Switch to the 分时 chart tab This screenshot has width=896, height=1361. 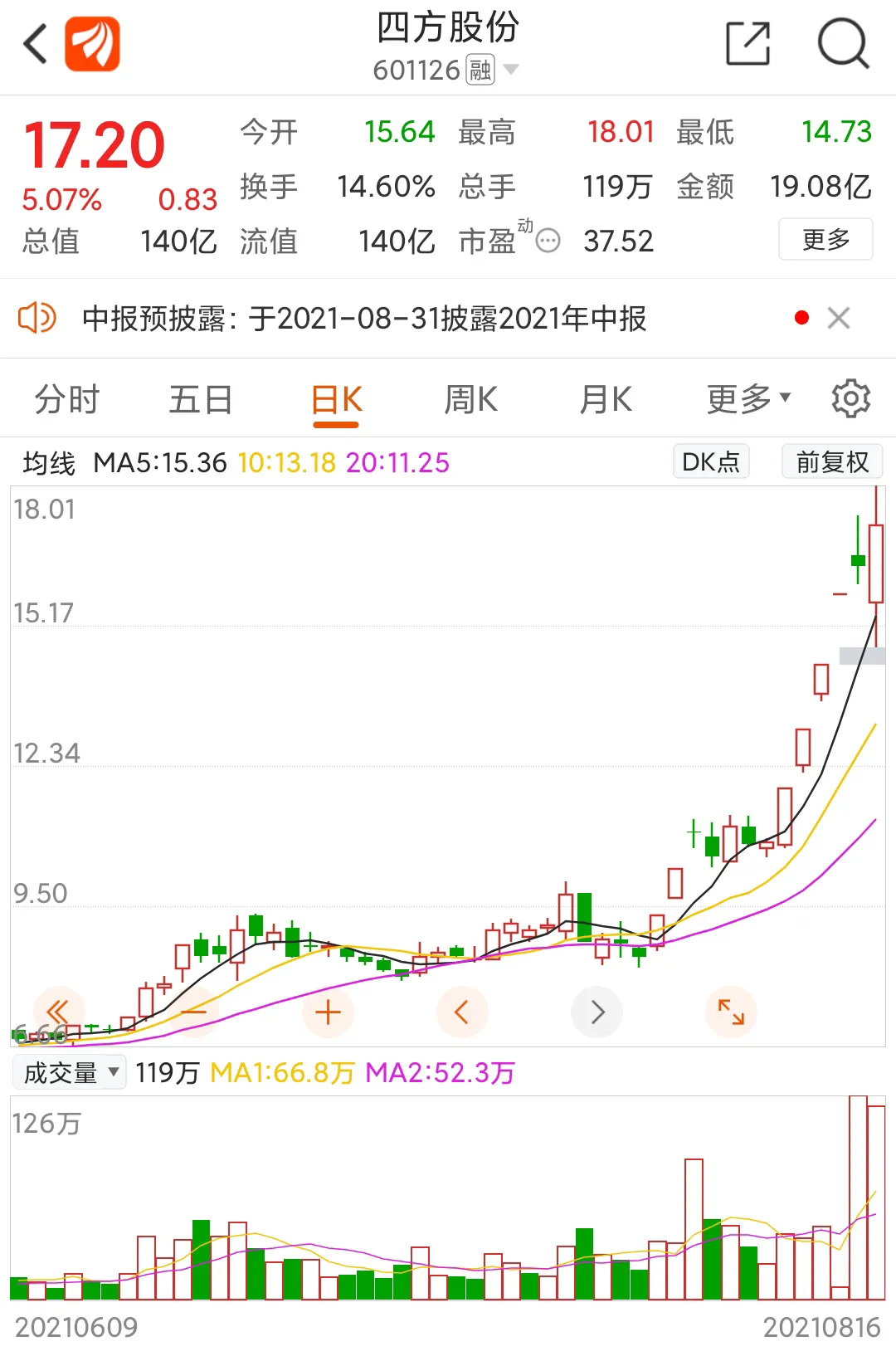(x=66, y=400)
